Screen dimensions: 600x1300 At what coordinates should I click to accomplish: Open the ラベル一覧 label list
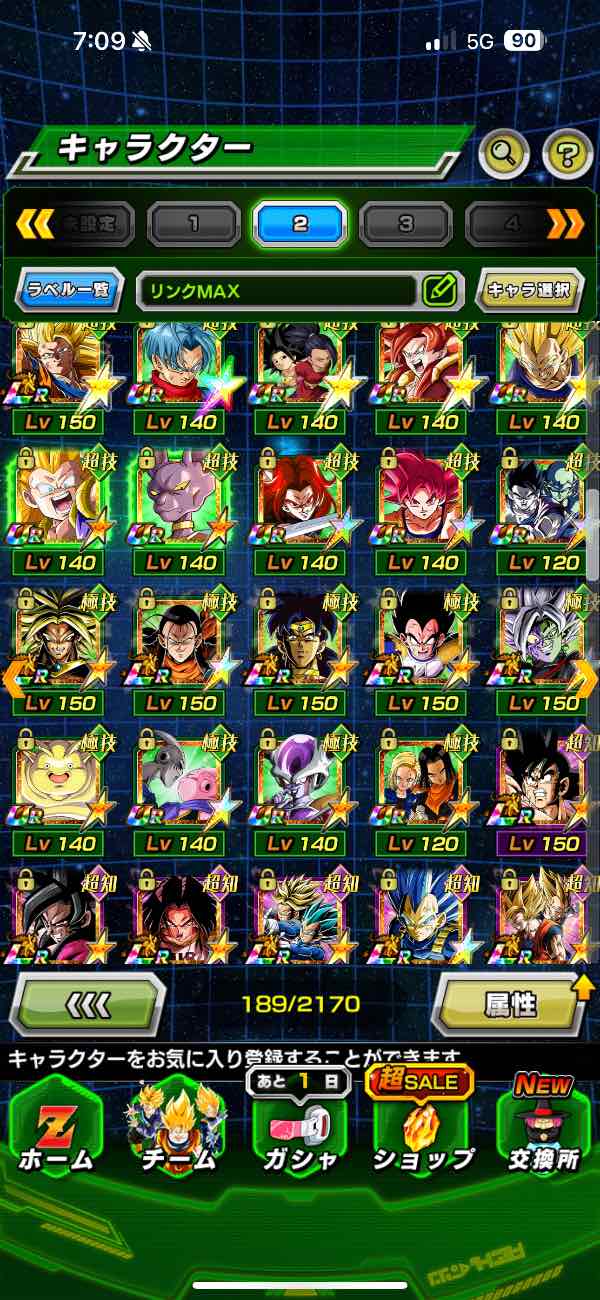pos(69,291)
